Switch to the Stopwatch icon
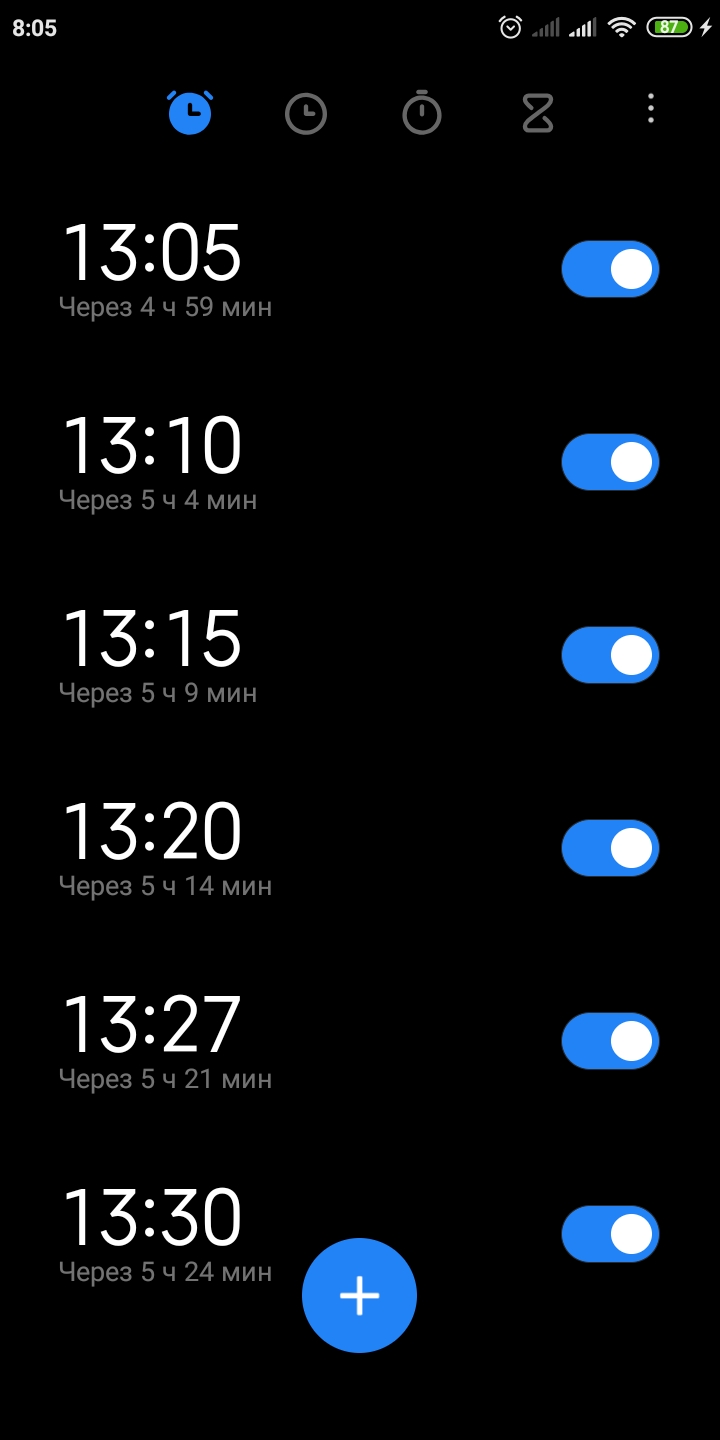The height and width of the screenshot is (1440, 720). coord(421,112)
